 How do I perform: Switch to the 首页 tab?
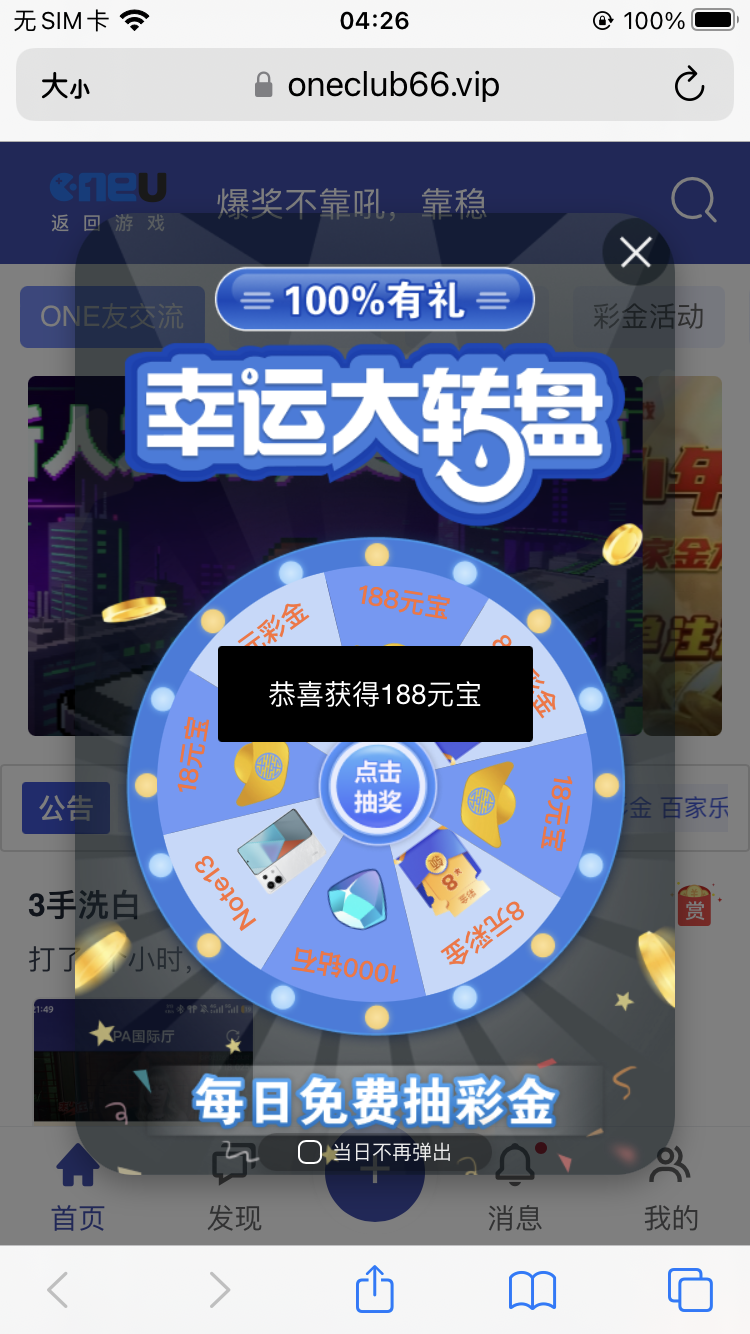coord(77,1190)
